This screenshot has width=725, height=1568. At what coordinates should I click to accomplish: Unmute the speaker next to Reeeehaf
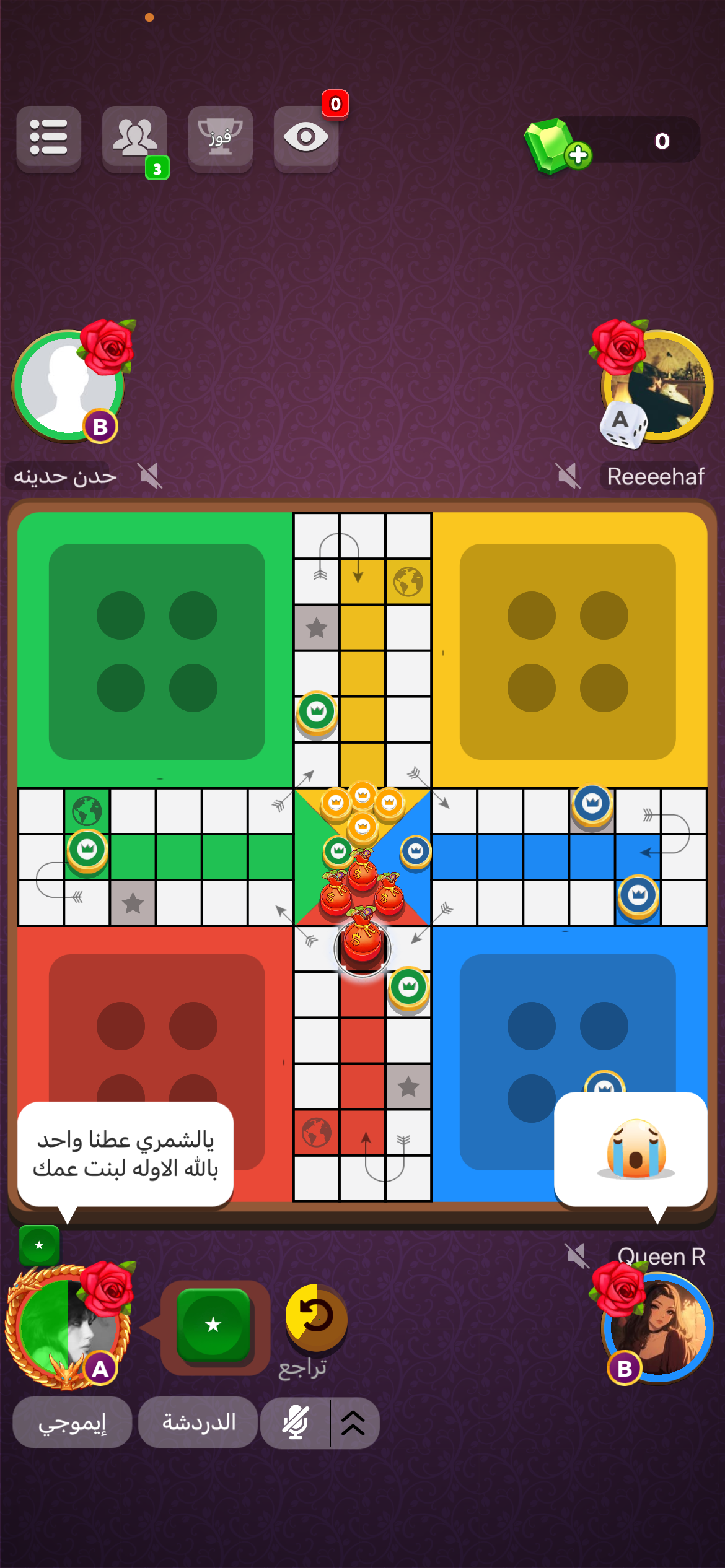pos(567,476)
